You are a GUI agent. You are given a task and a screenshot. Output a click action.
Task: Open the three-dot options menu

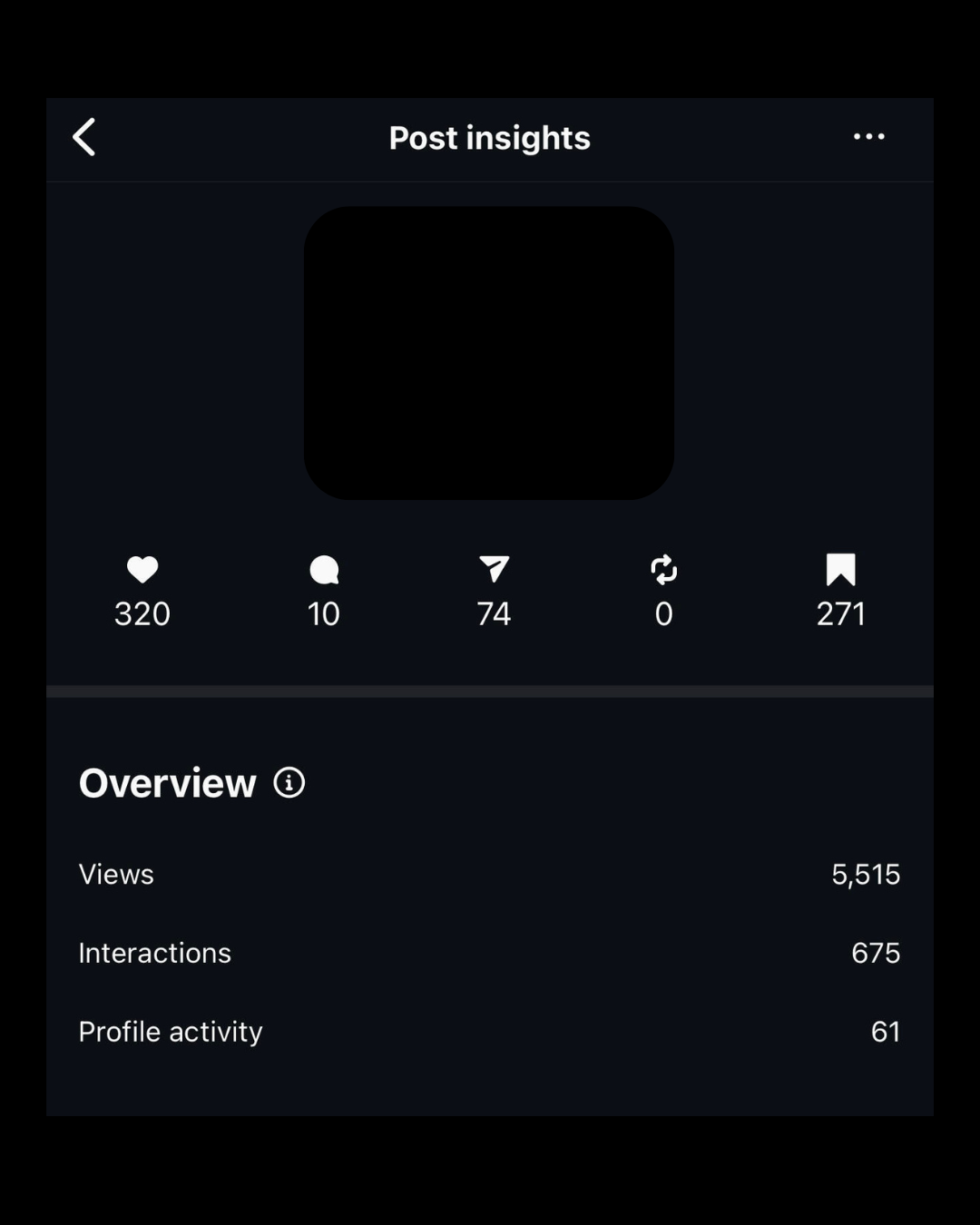click(868, 138)
